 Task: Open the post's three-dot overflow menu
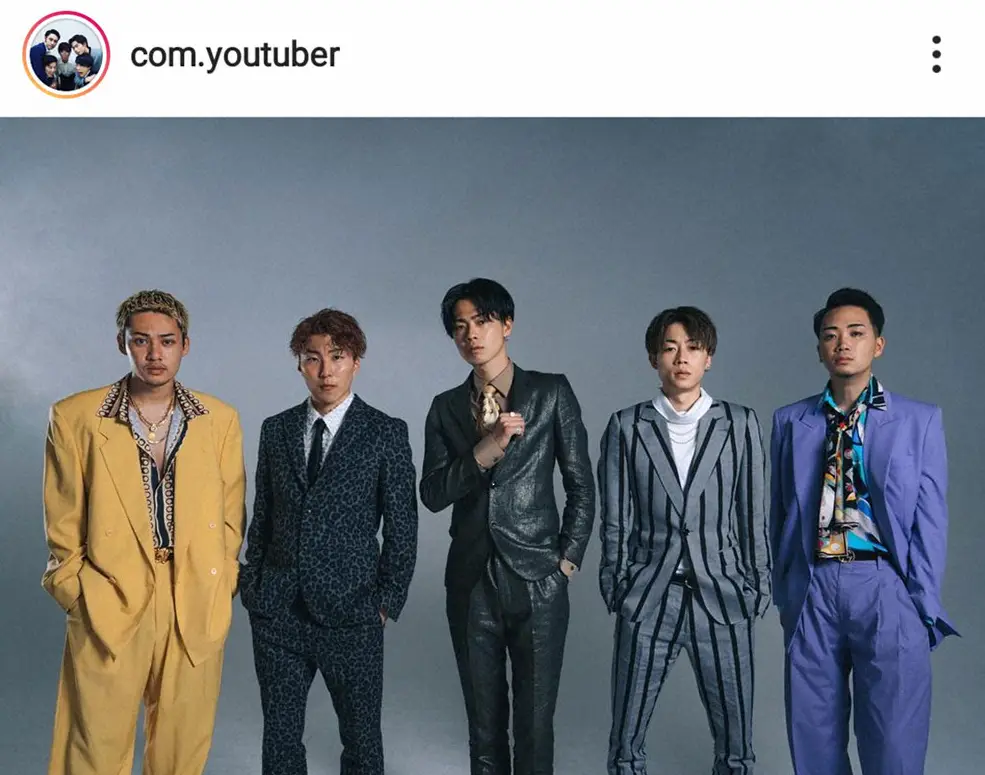936,54
